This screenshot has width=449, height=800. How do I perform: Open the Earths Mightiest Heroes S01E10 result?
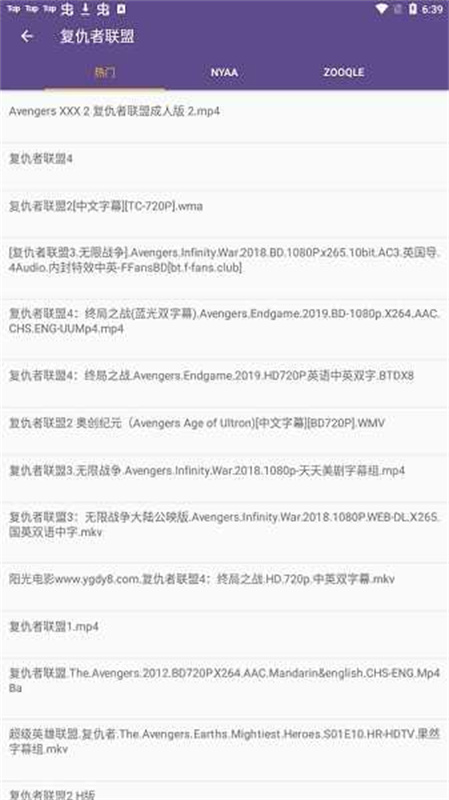click(x=224, y=748)
